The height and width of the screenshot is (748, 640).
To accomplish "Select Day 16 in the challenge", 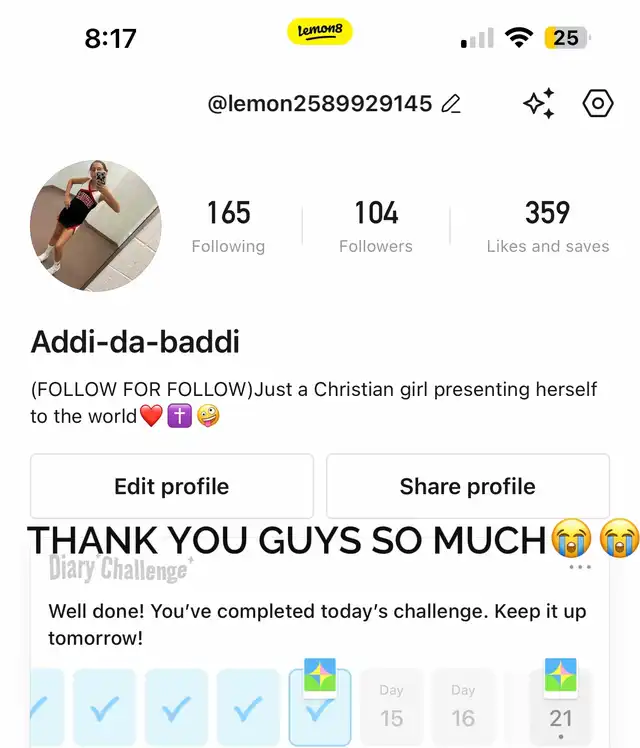I will coord(463,707).
